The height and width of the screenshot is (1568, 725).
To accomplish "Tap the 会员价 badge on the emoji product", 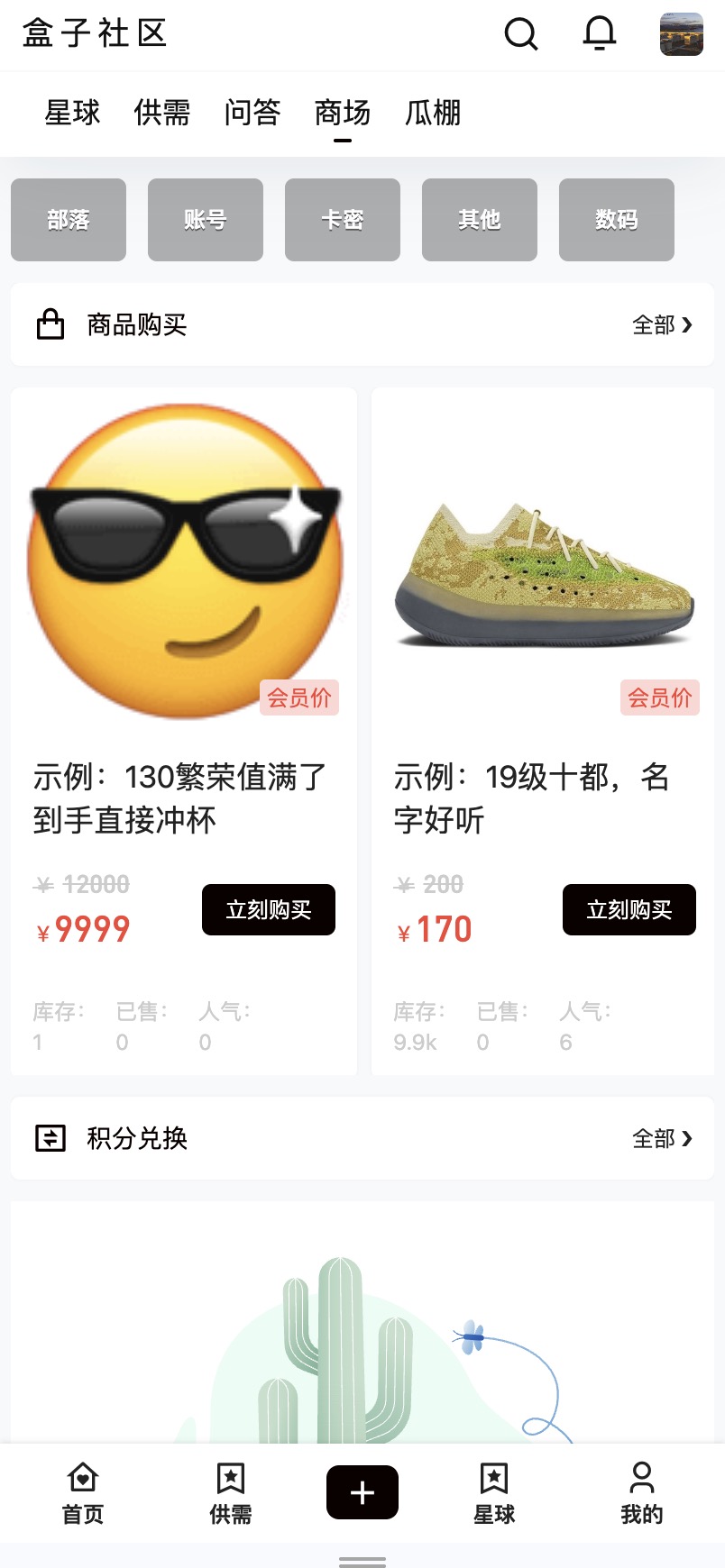I will [298, 697].
